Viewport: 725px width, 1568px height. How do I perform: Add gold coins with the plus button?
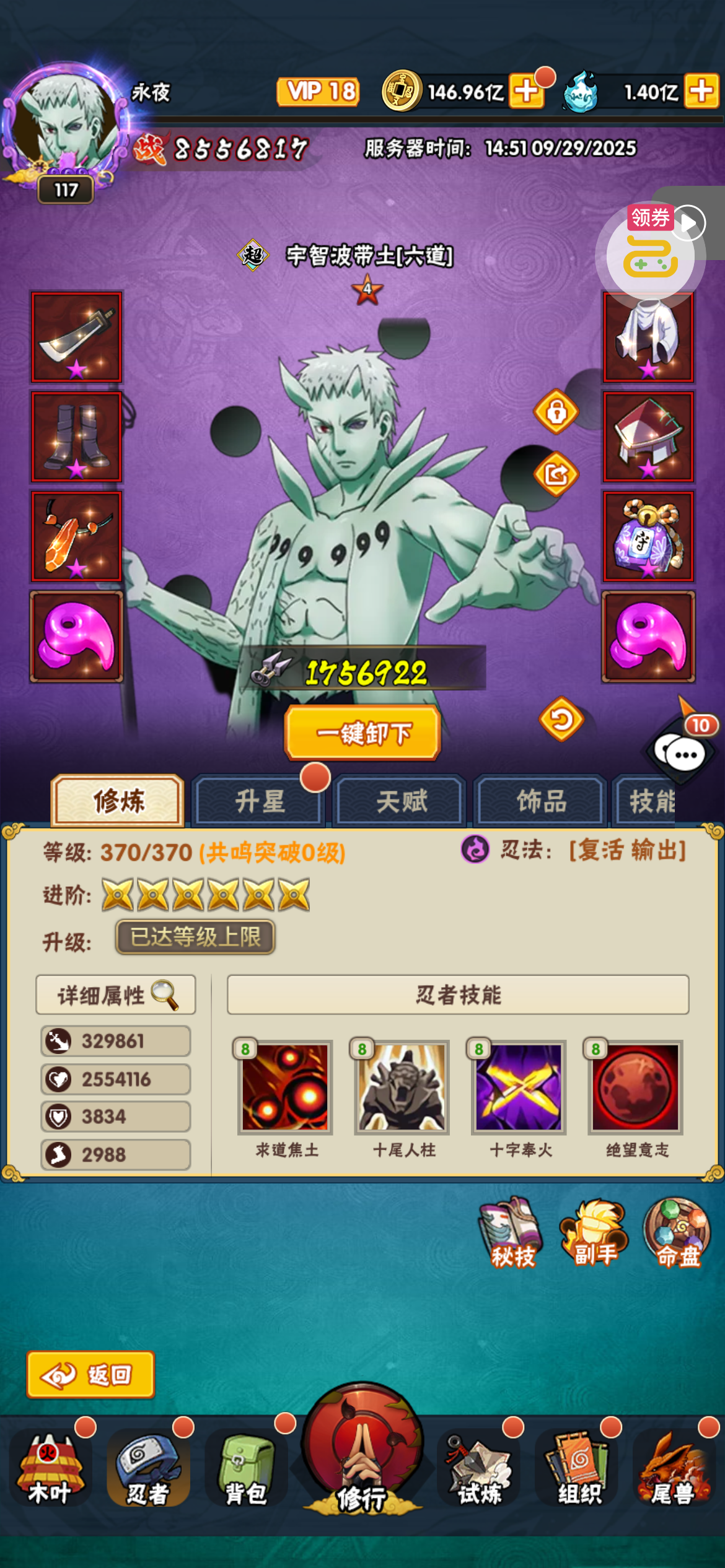tap(526, 92)
